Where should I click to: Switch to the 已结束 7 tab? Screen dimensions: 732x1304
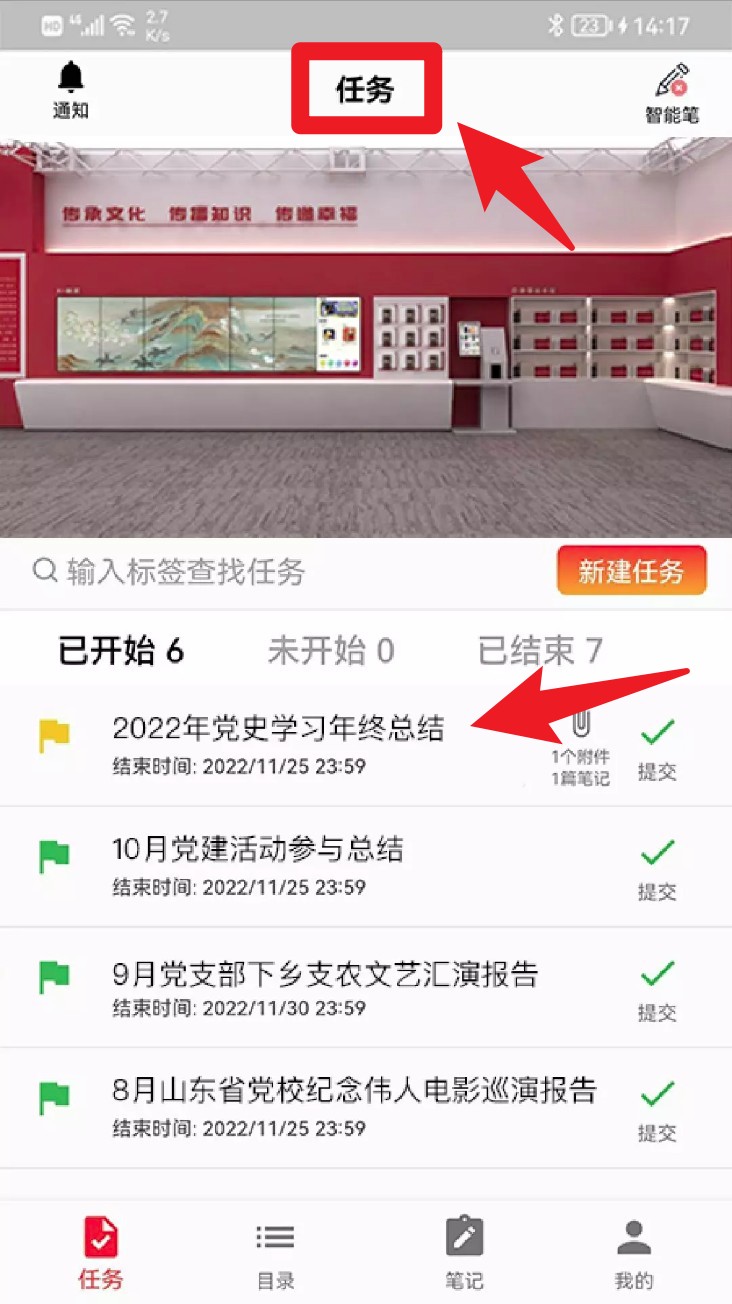point(541,652)
